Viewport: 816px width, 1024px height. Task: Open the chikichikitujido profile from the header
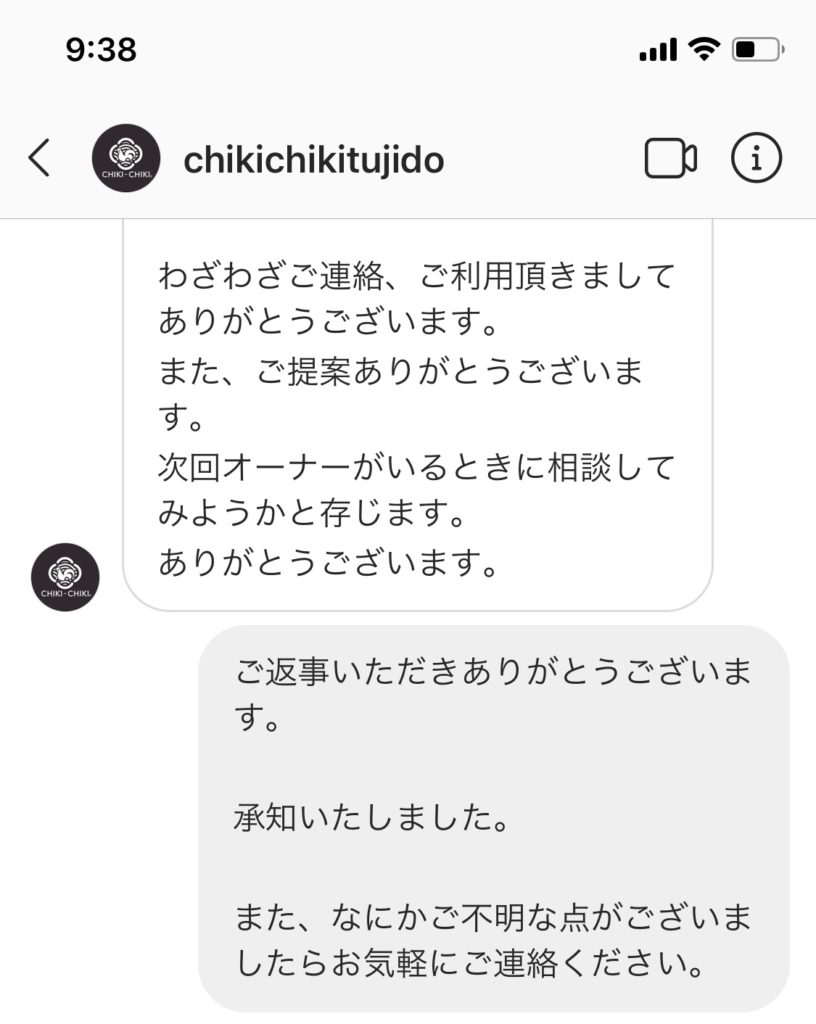313,159
